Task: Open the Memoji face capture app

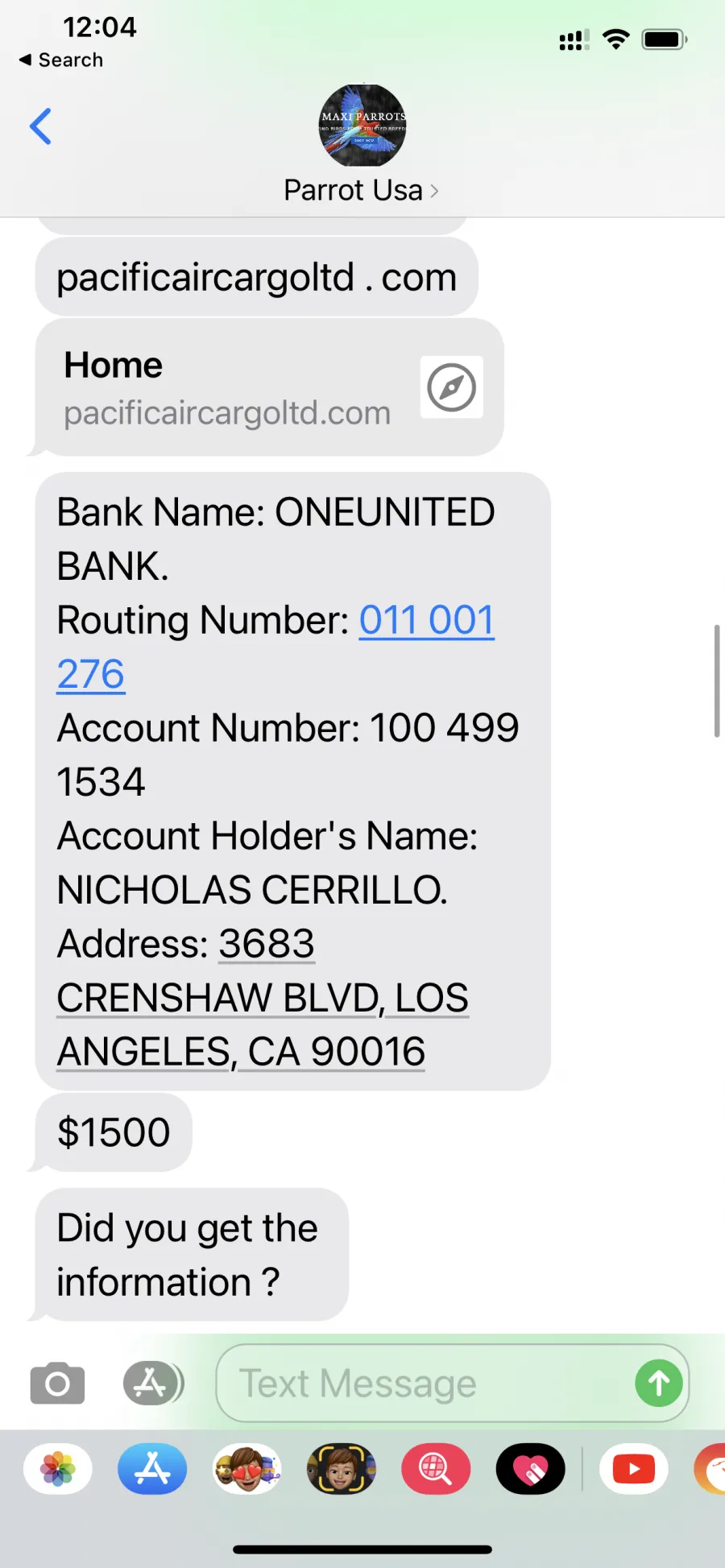Action: [x=342, y=1469]
